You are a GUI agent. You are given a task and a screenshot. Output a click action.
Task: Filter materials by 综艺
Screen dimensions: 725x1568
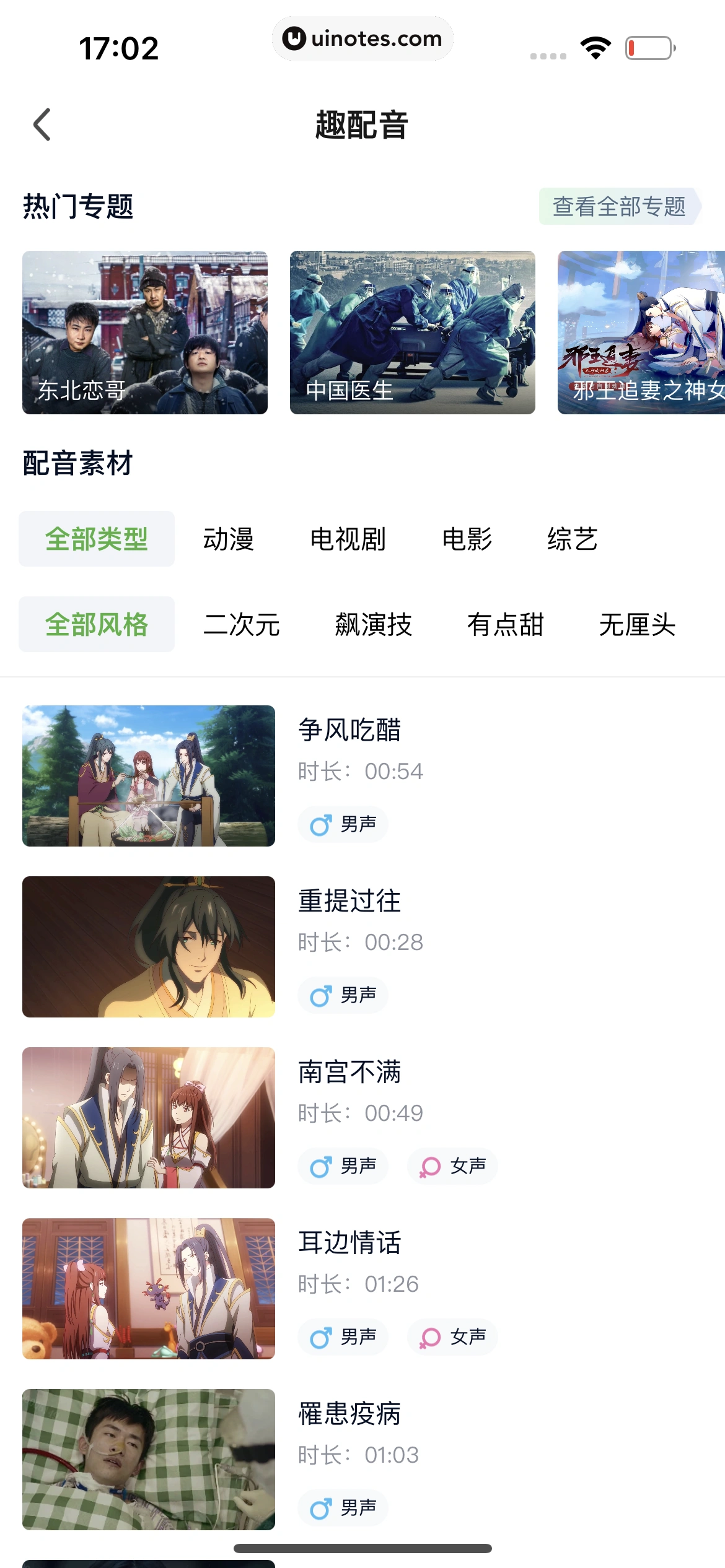point(572,539)
